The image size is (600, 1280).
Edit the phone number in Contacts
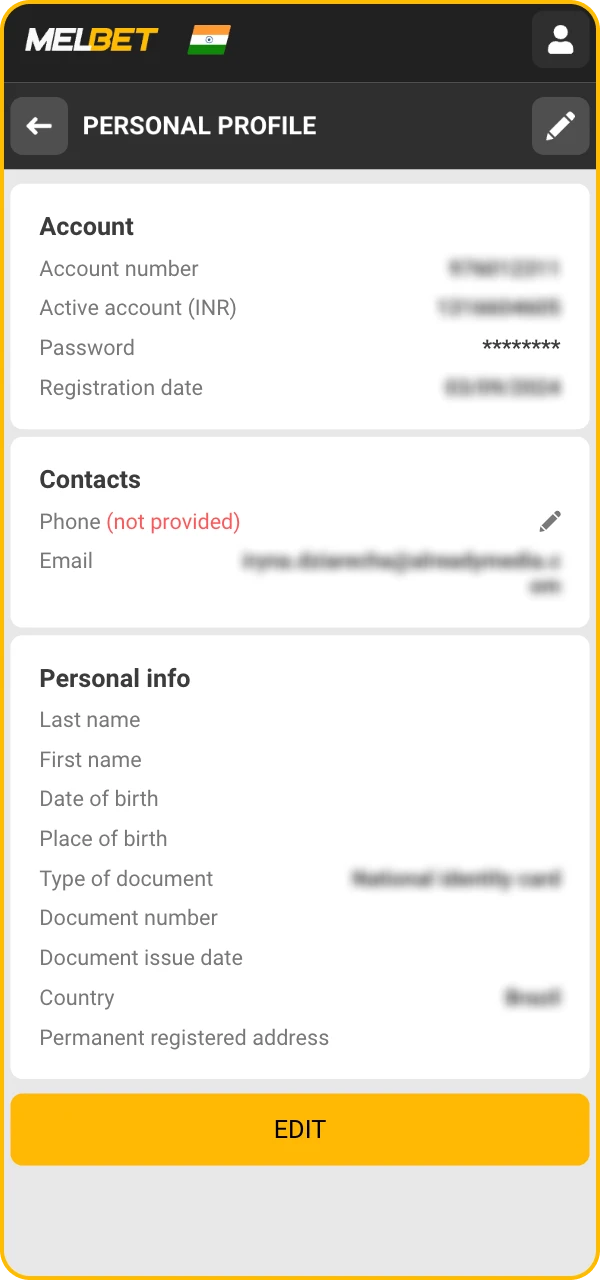tap(550, 521)
